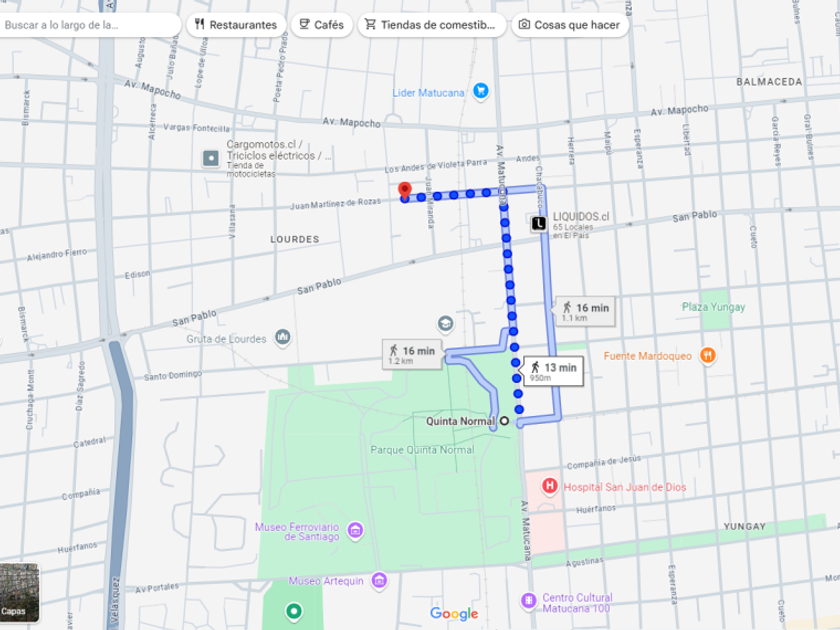Filter by Cafés chip
This screenshot has height=630, width=840.
pos(321,25)
